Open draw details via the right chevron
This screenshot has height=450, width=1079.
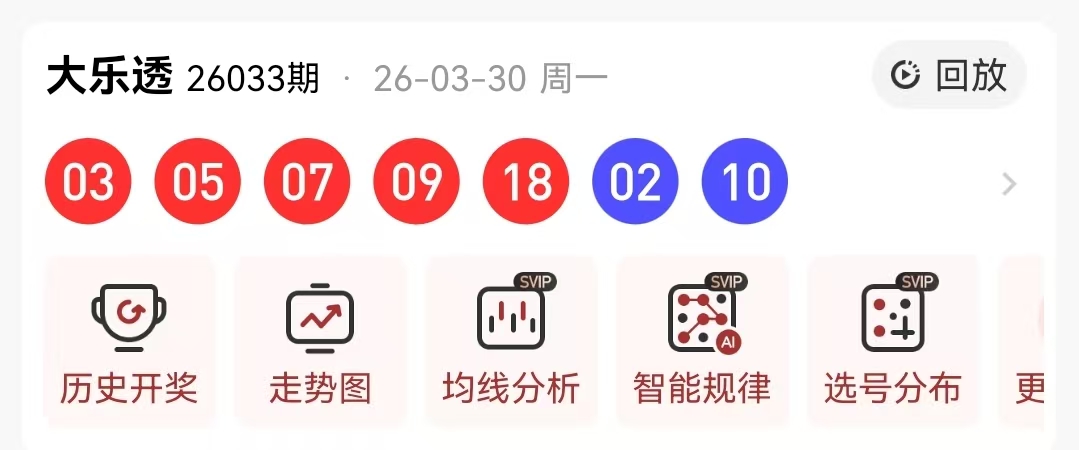[x=1009, y=184]
